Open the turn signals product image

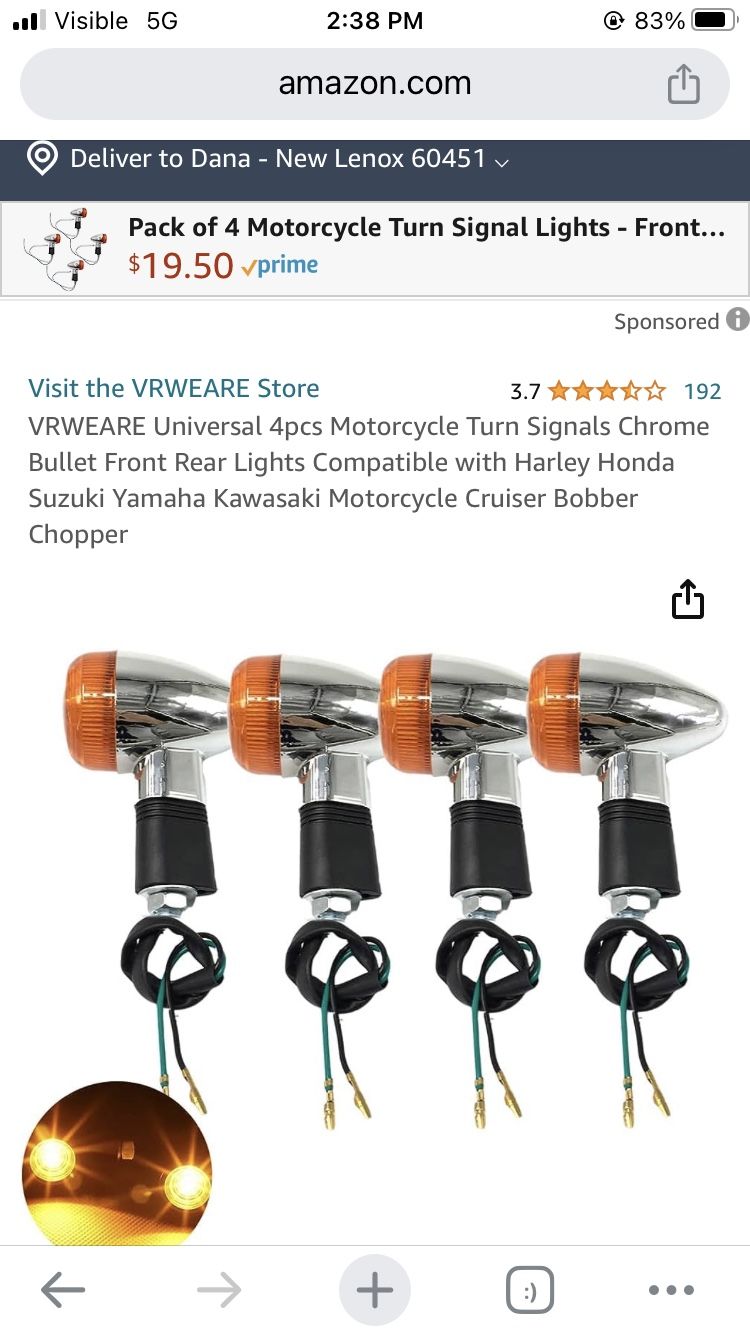[395, 880]
